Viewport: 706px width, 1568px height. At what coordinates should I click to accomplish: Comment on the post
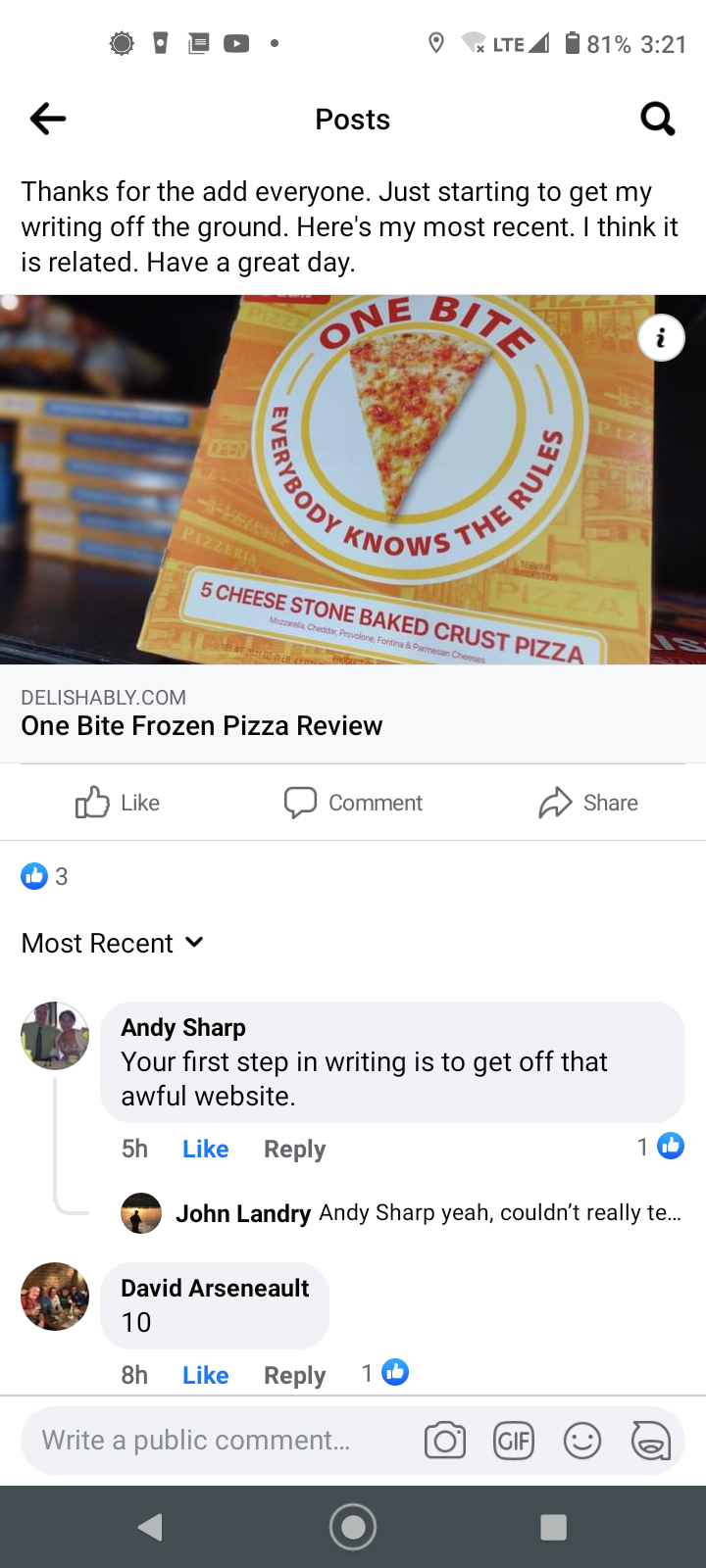[353, 803]
